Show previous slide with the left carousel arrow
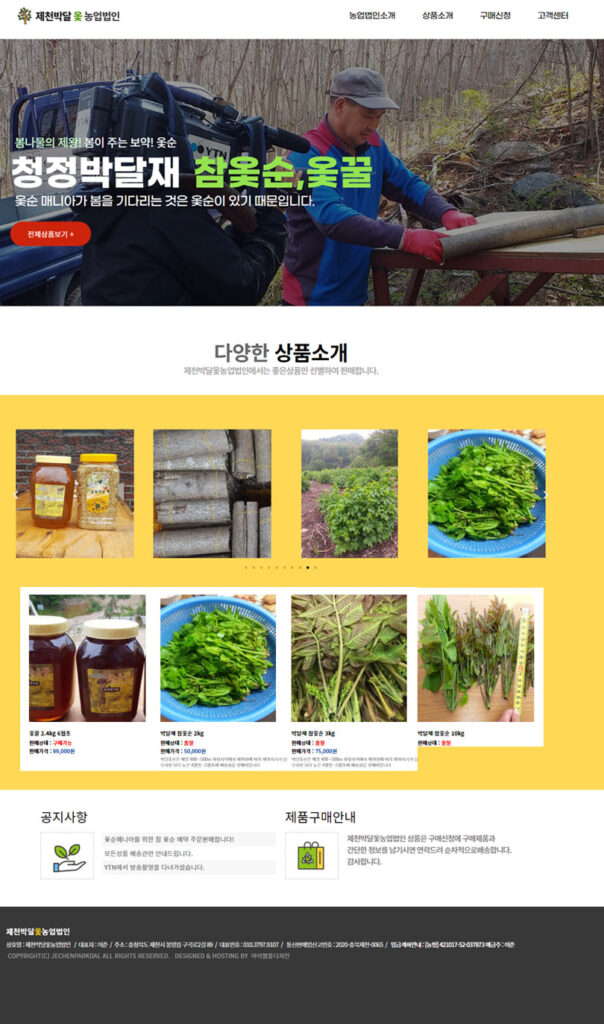The height and width of the screenshot is (1024, 604). tap(15, 494)
